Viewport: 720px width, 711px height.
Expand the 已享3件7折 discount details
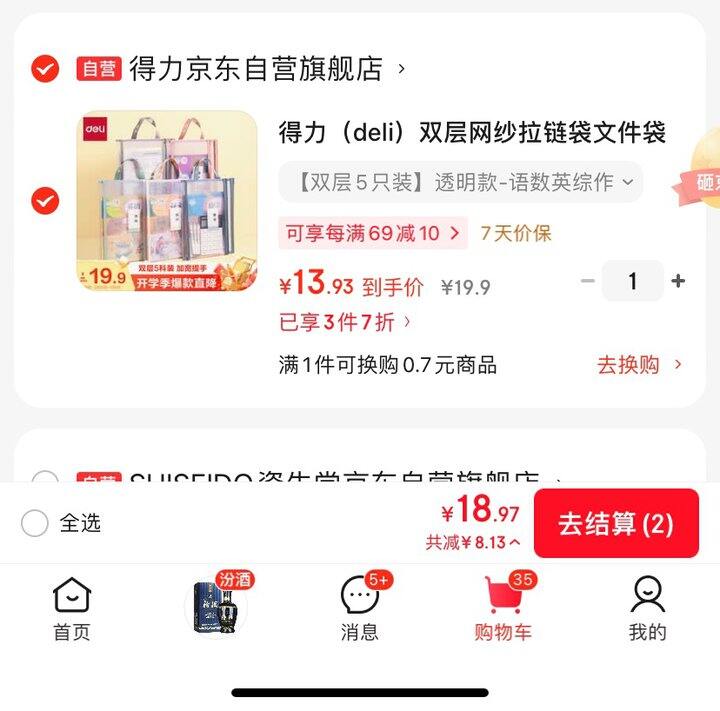[345, 322]
